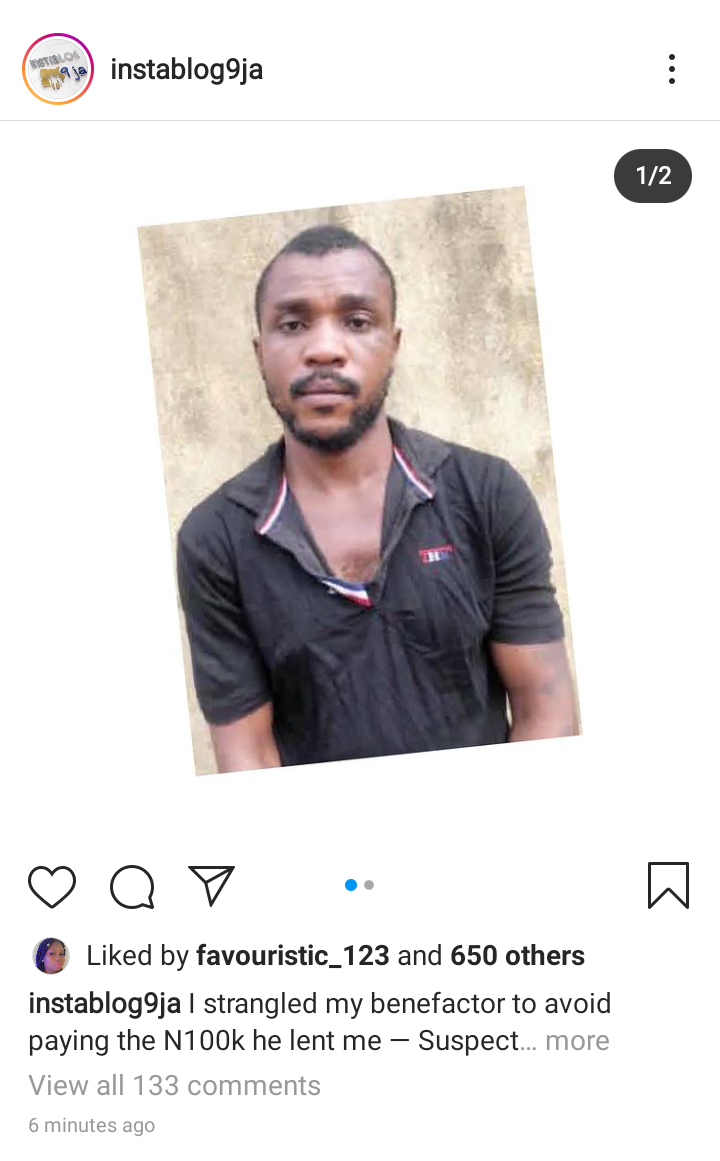This screenshot has height=1161, width=720.
Task: Bookmark this post
Action: (x=668, y=885)
